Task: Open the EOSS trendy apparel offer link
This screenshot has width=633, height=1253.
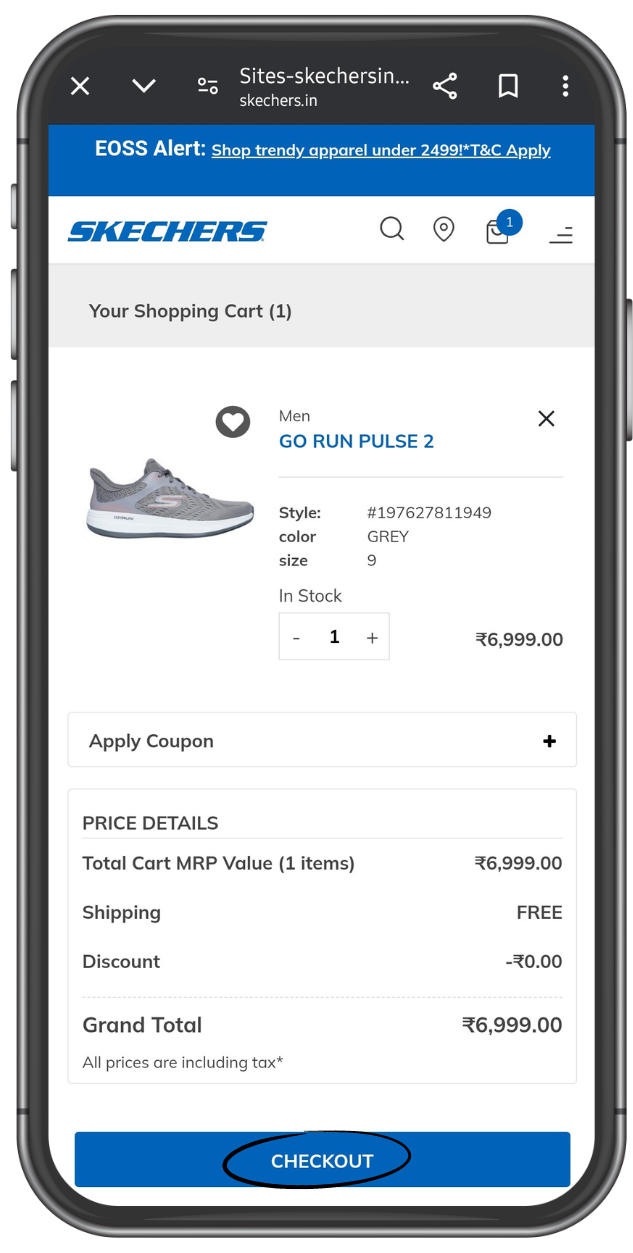Action: point(381,150)
